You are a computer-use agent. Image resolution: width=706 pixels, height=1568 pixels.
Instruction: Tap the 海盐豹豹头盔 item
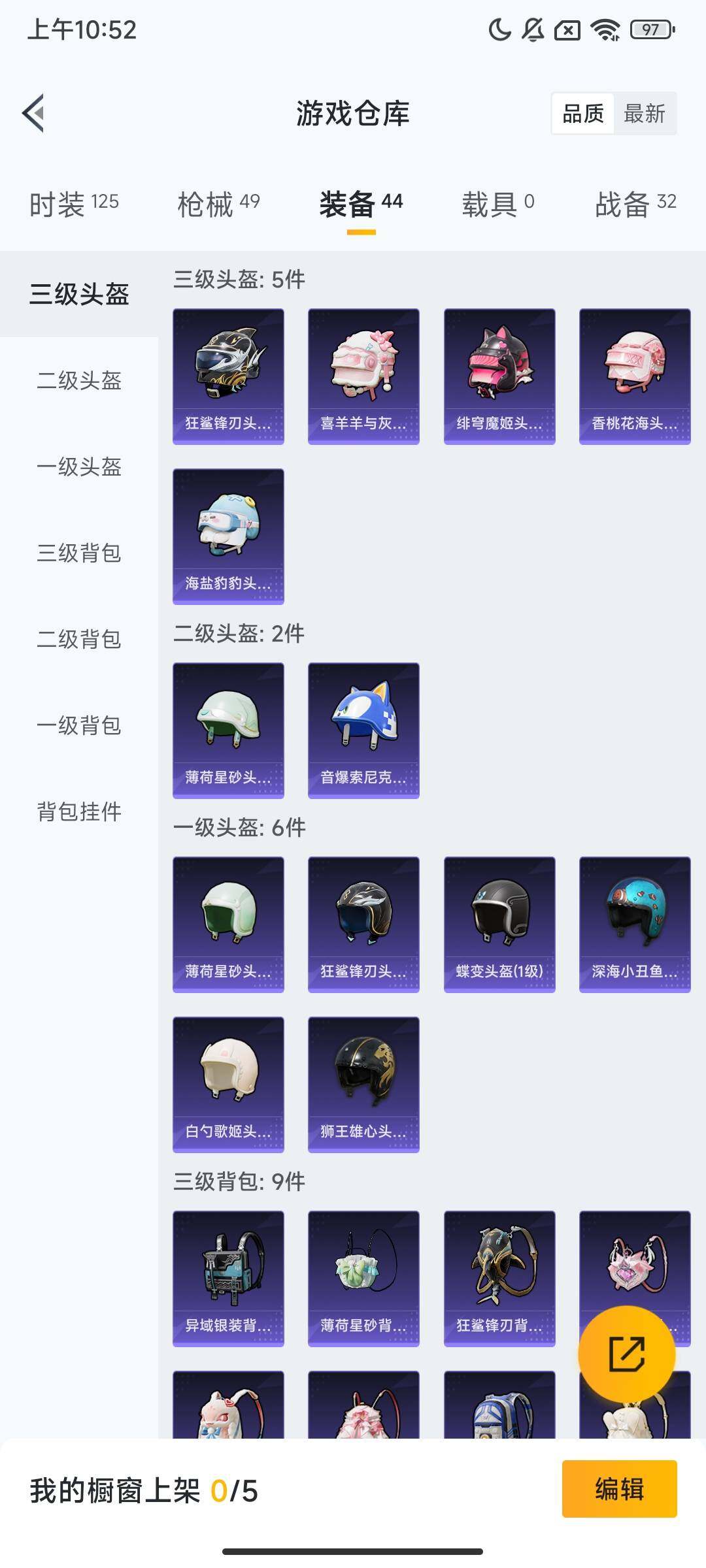227,536
